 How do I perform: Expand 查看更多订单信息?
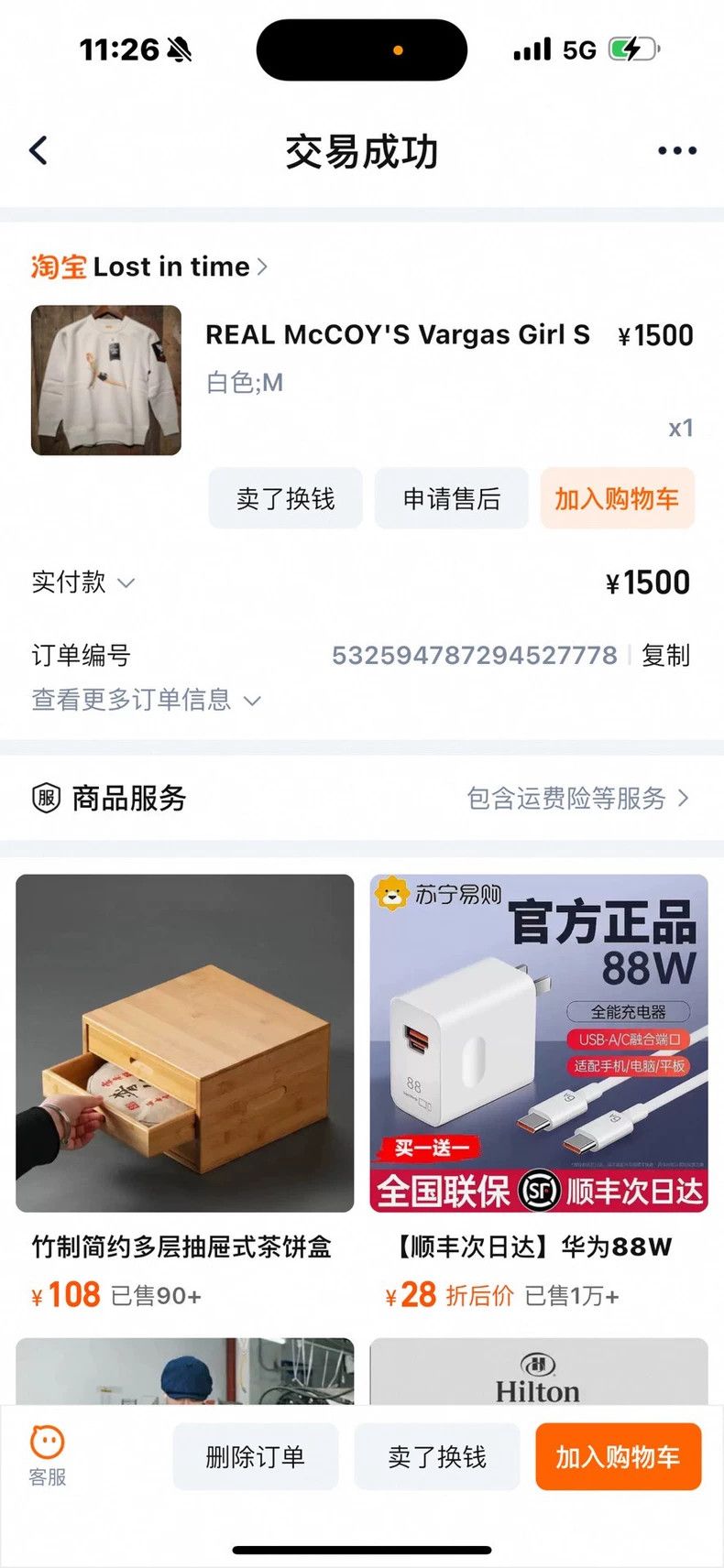click(147, 700)
